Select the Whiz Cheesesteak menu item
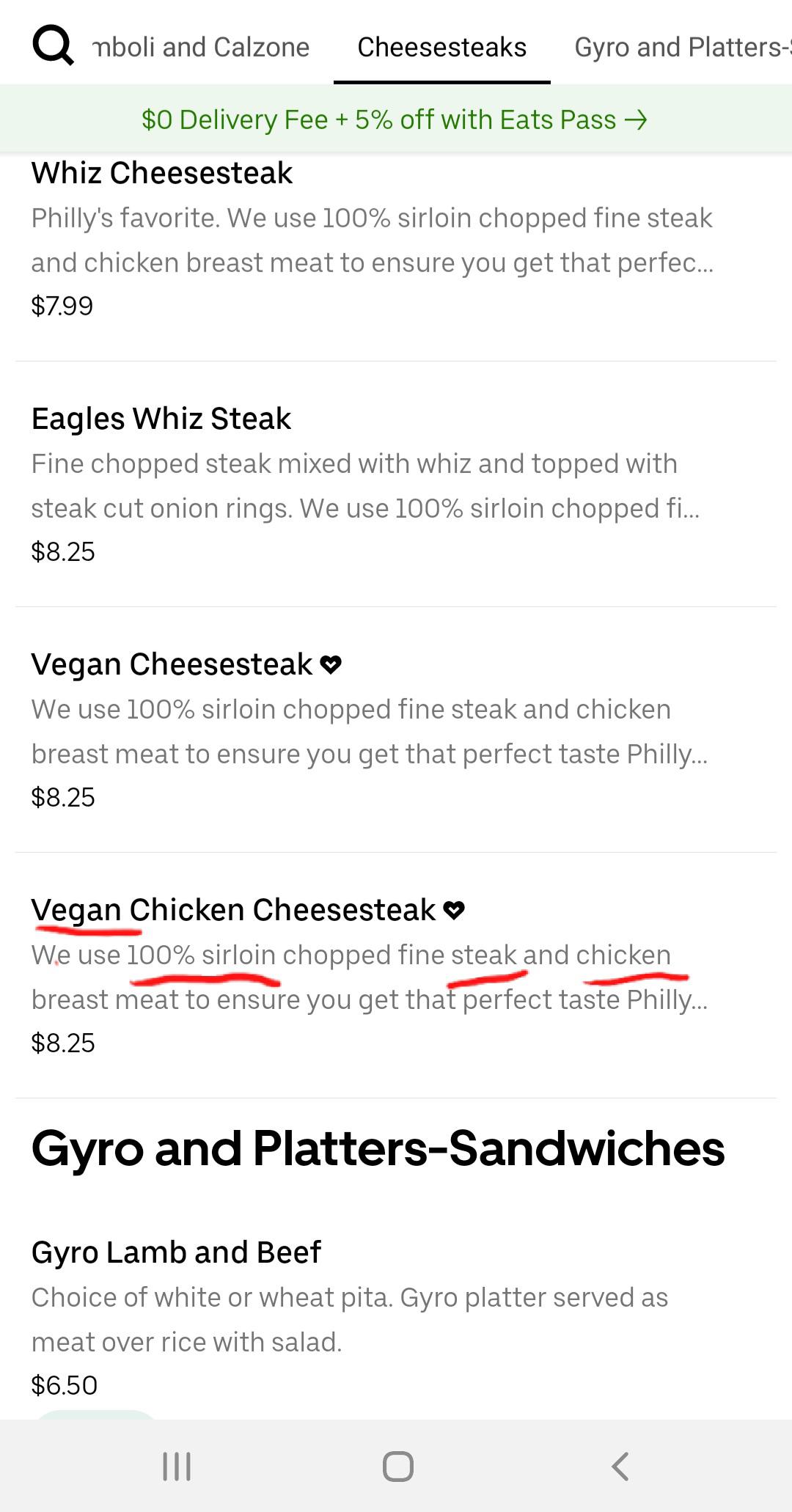792x1512 pixels. point(162,172)
